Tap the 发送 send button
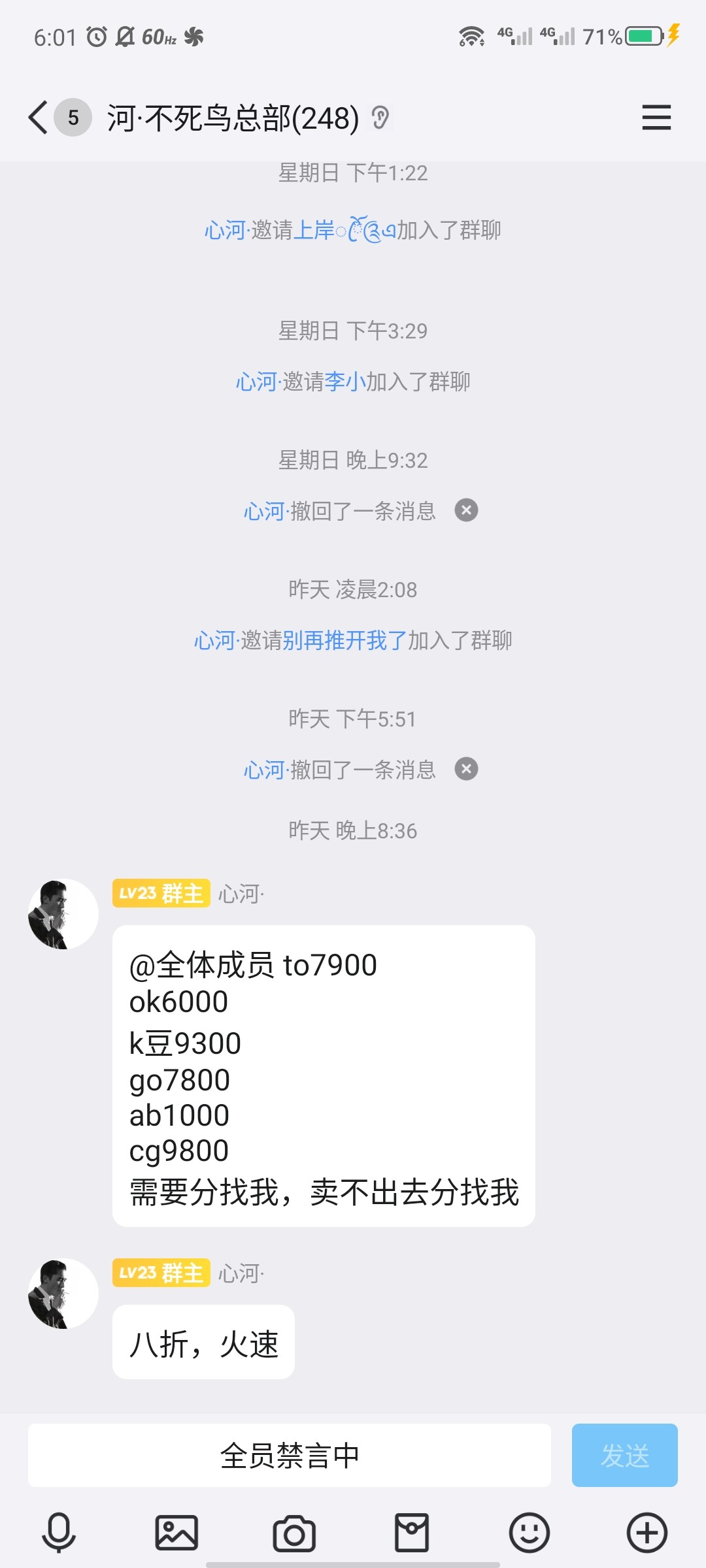Screen dimensions: 706x1568 [x=624, y=1456]
